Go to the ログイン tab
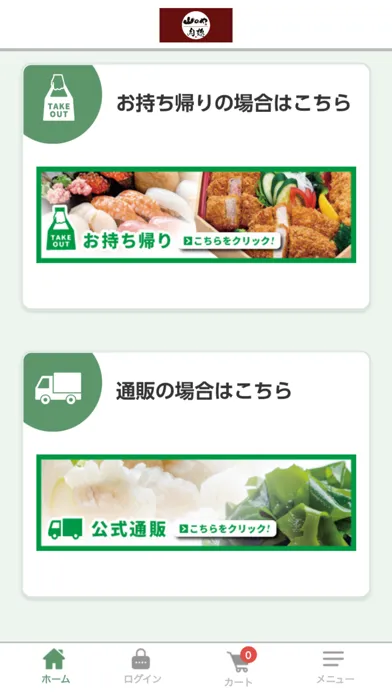The height and width of the screenshot is (696, 392). [x=142, y=666]
